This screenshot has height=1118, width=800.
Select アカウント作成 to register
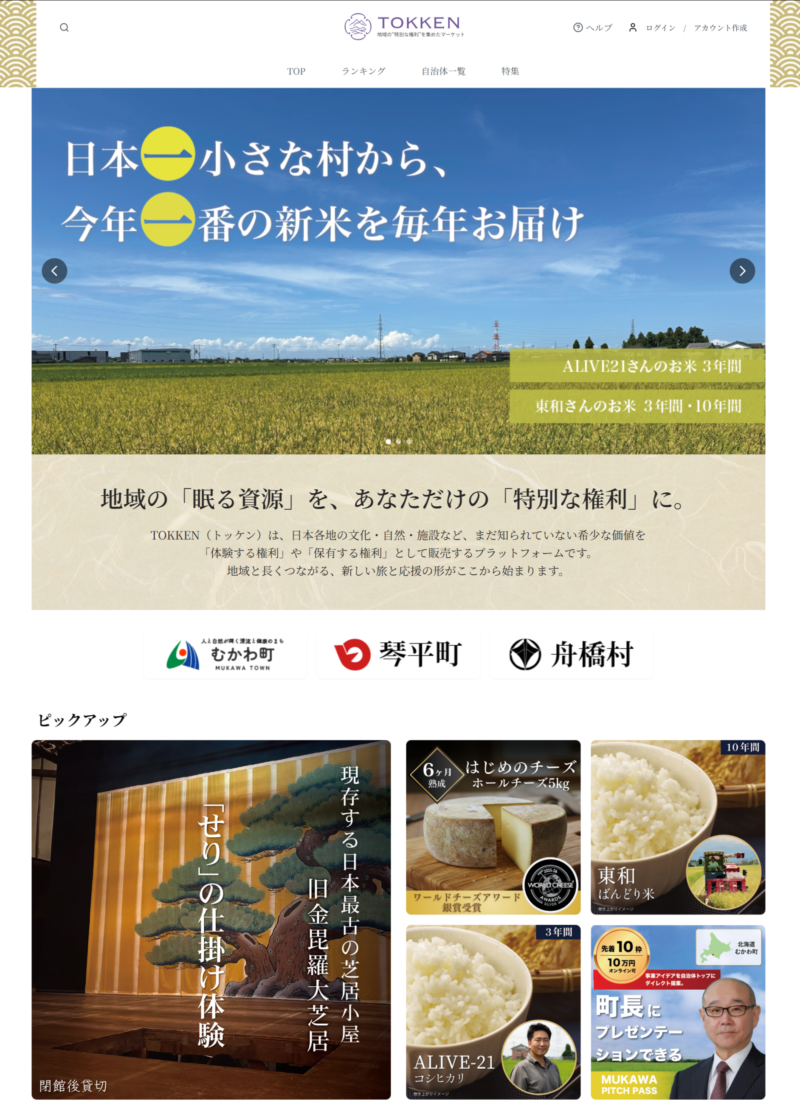tap(720, 28)
